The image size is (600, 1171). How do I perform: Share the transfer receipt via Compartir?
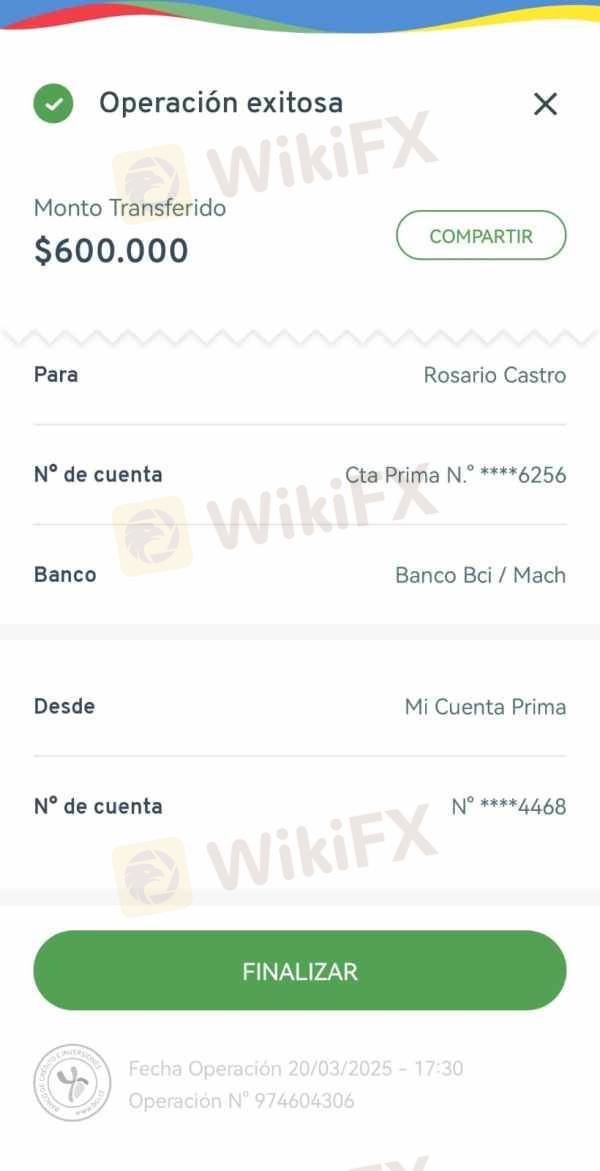[481, 235]
